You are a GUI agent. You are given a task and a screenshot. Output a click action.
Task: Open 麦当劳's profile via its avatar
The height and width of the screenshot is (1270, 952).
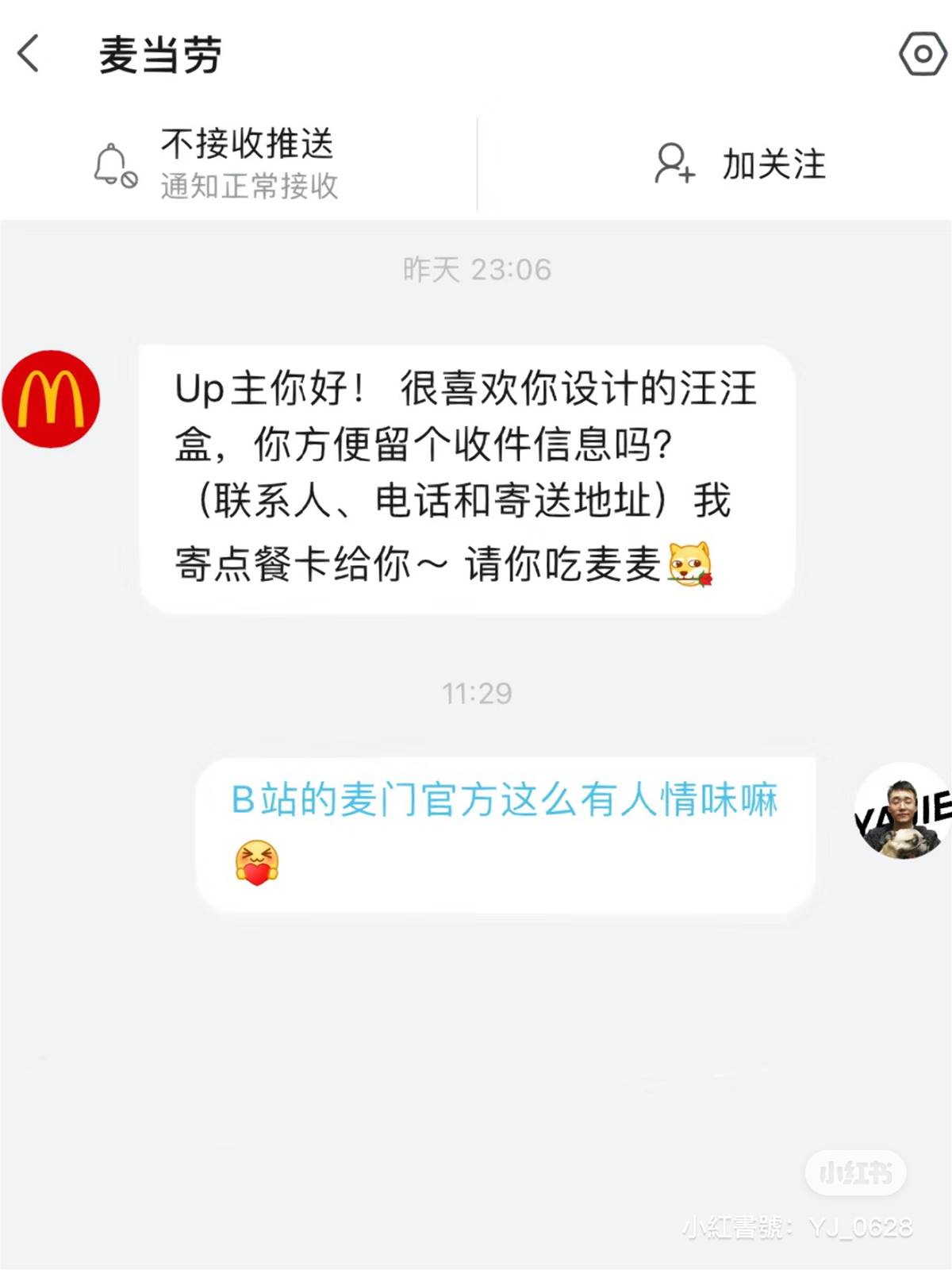coord(52,398)
